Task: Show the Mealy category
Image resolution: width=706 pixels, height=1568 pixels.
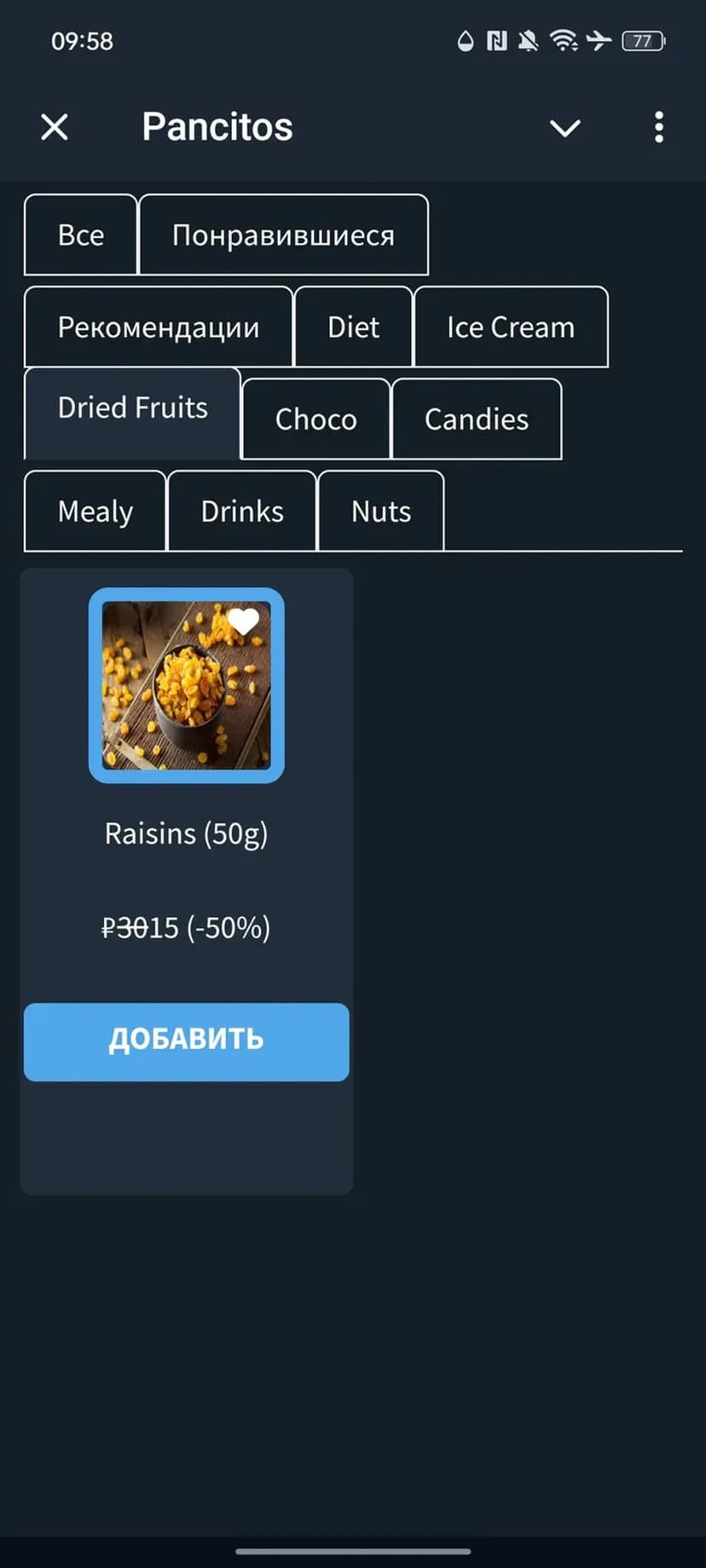Action: pyautogui.click(x=95, y=511)
